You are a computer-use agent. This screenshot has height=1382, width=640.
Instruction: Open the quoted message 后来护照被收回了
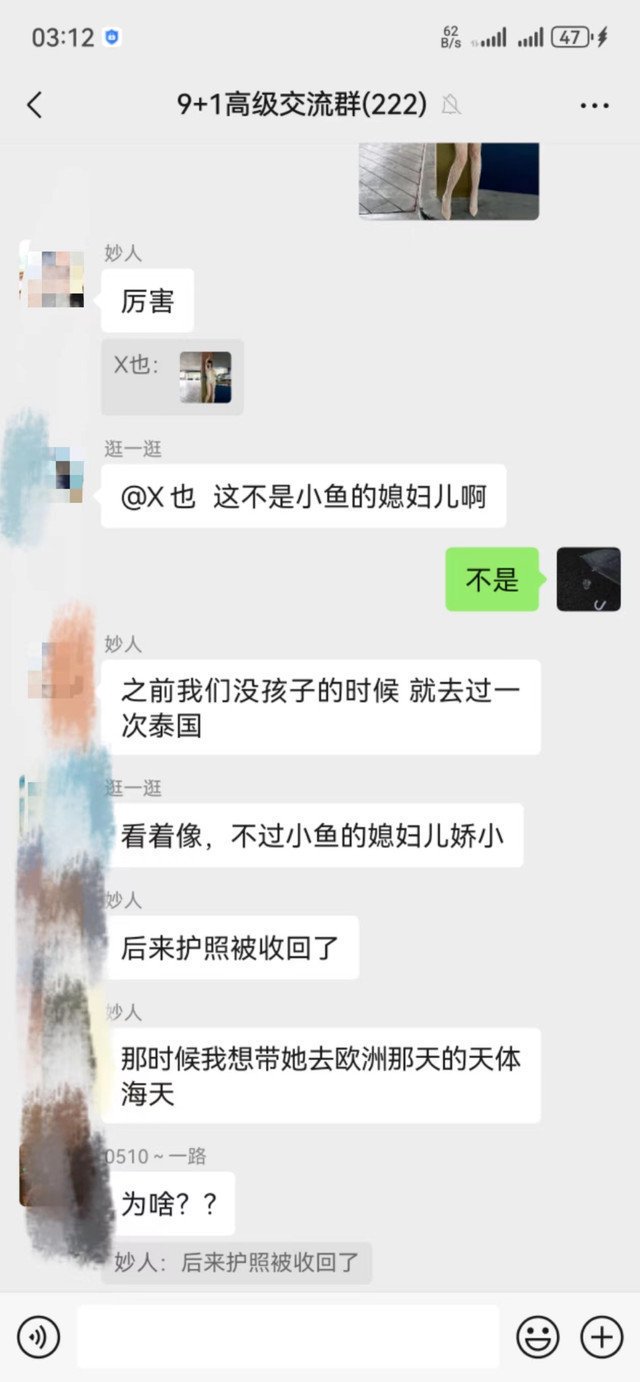pyautogui.click(x=237, y=1263)
